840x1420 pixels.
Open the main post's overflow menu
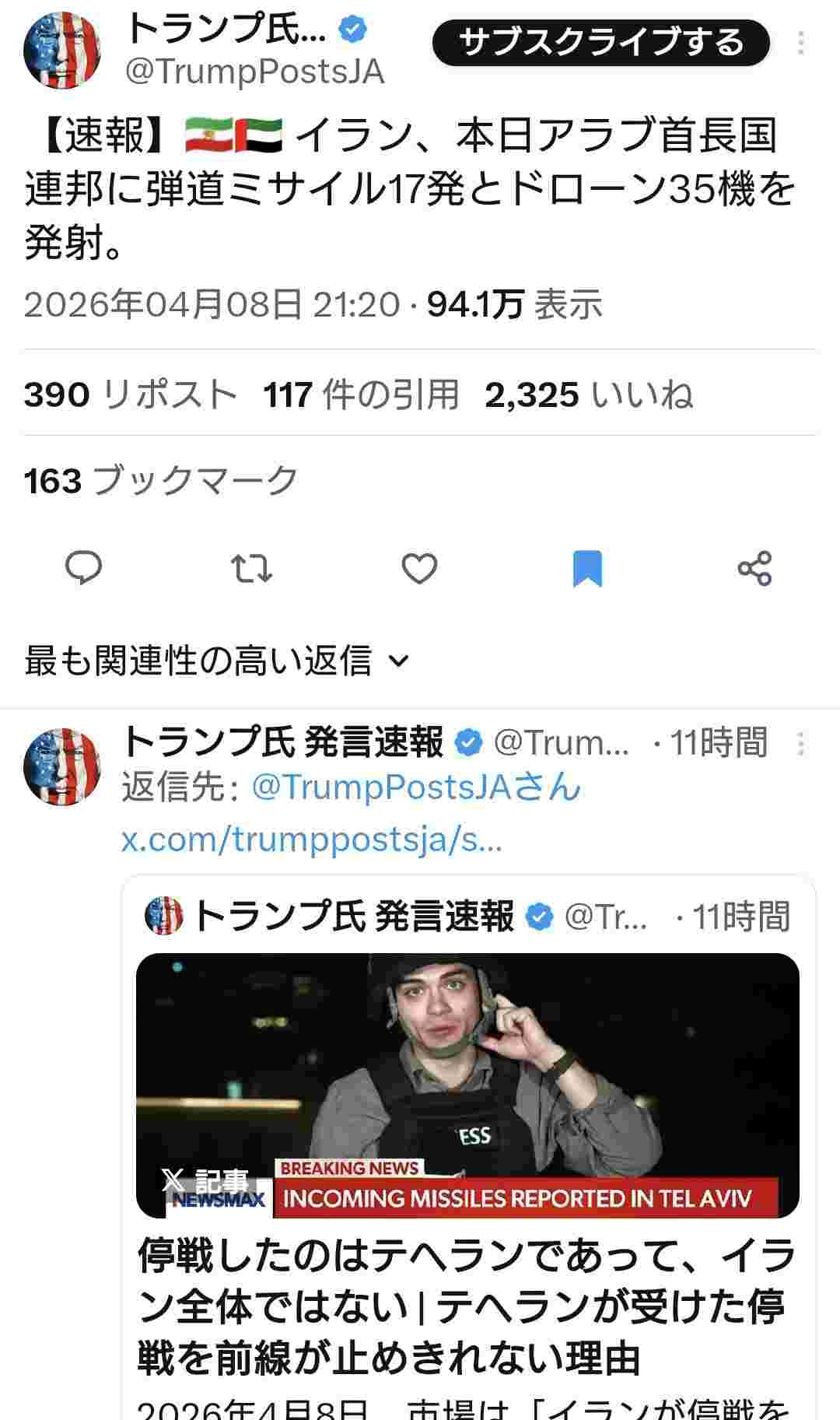801,43
